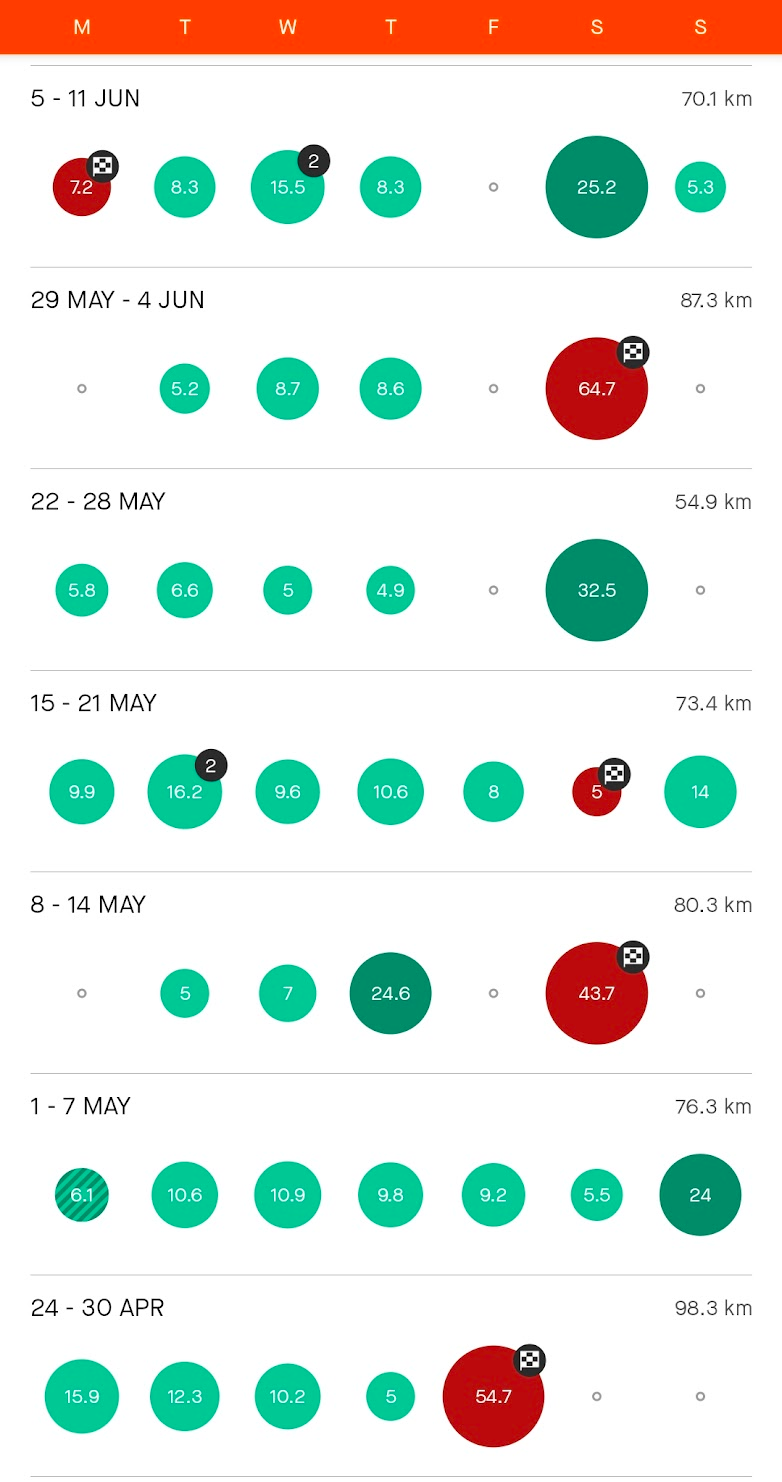Open the 15.9 km Monday run in 24-30 Apr
Image resolution: width=782 pixels, height=1482 pixels.
(x=82, y=1396)
